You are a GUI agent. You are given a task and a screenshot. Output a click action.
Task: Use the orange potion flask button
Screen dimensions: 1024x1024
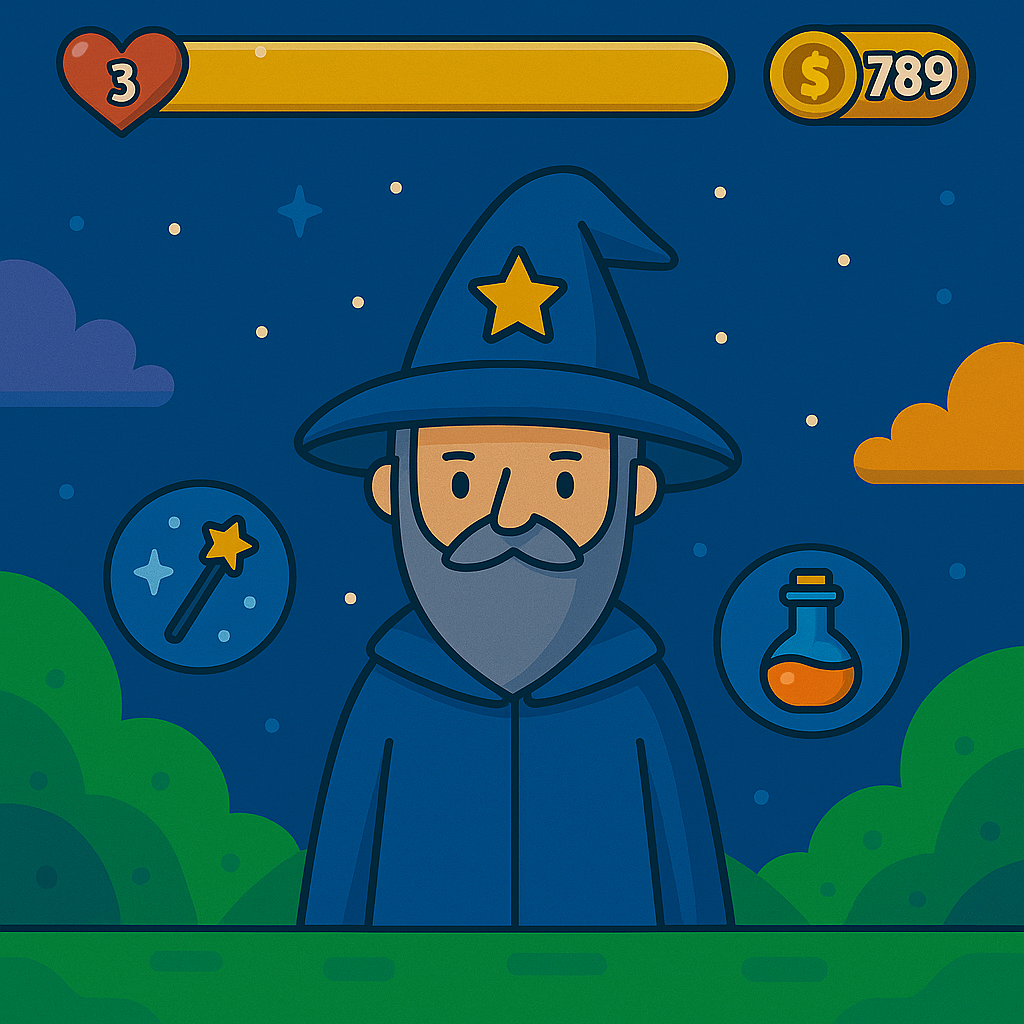[810, 640]
